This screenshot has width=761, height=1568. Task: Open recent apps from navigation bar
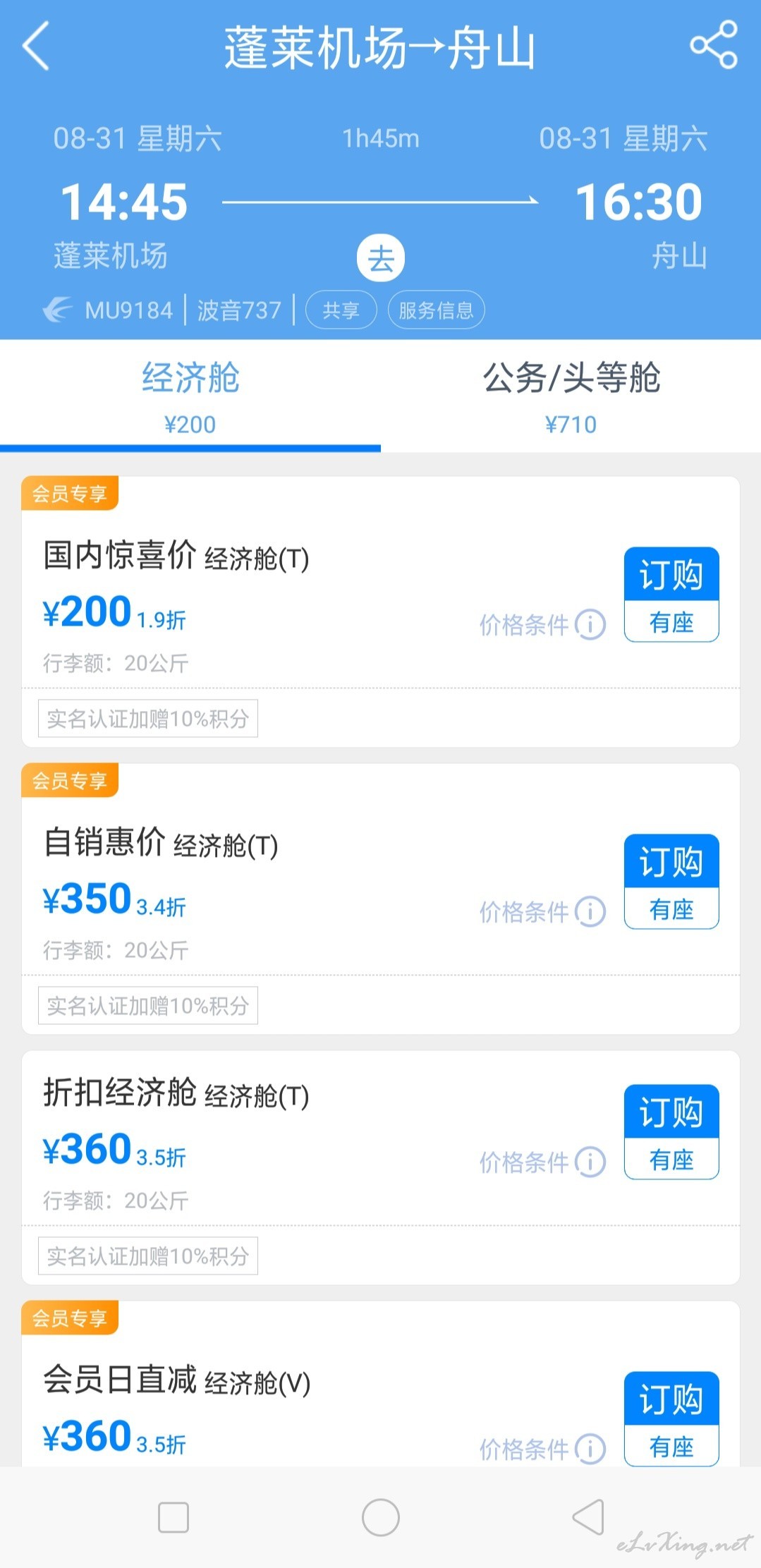173,1517
